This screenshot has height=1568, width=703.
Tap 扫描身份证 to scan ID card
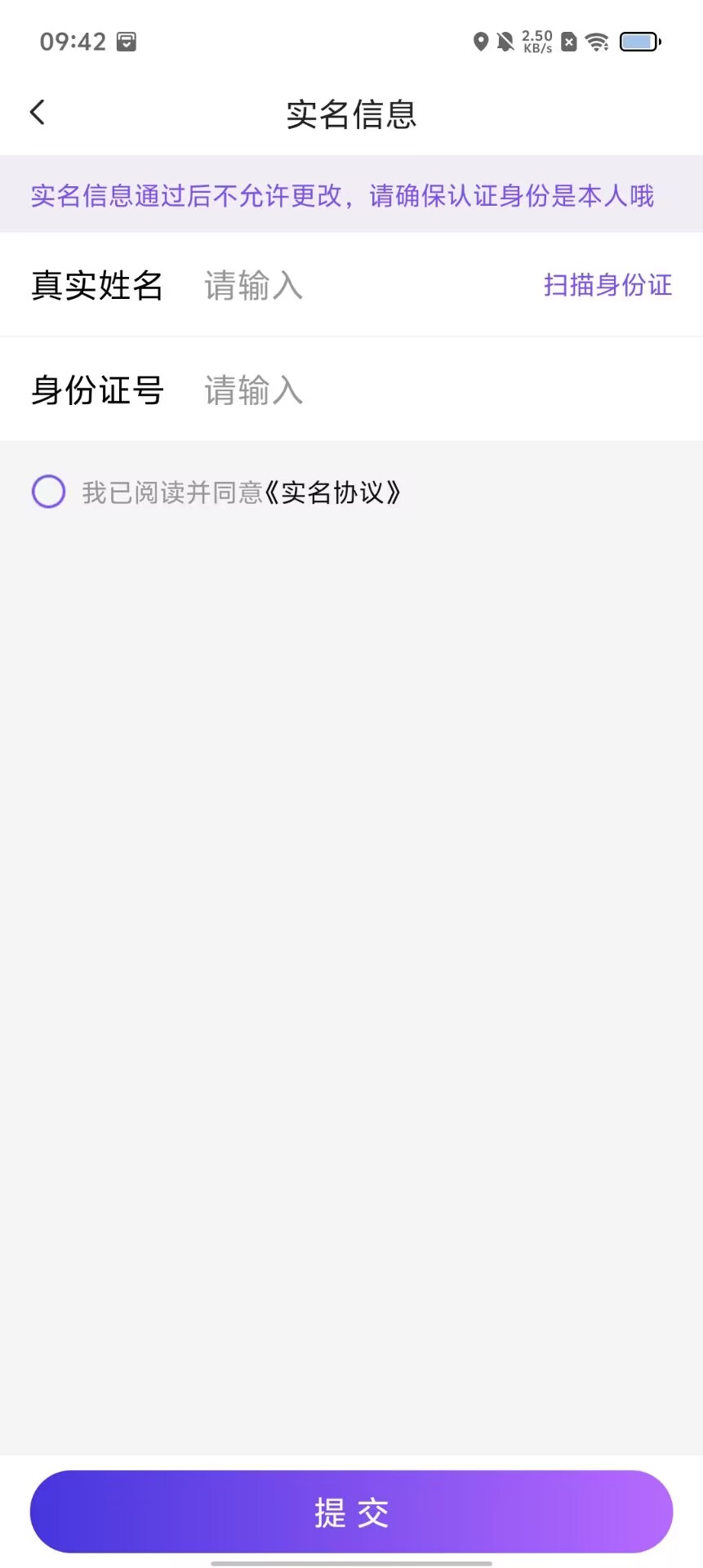[607, 285]
